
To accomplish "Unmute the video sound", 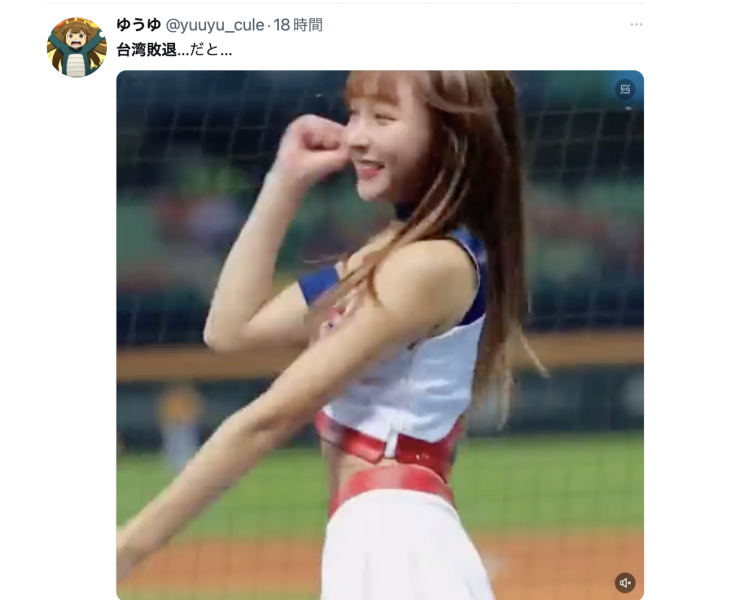I will click(625, 582).
